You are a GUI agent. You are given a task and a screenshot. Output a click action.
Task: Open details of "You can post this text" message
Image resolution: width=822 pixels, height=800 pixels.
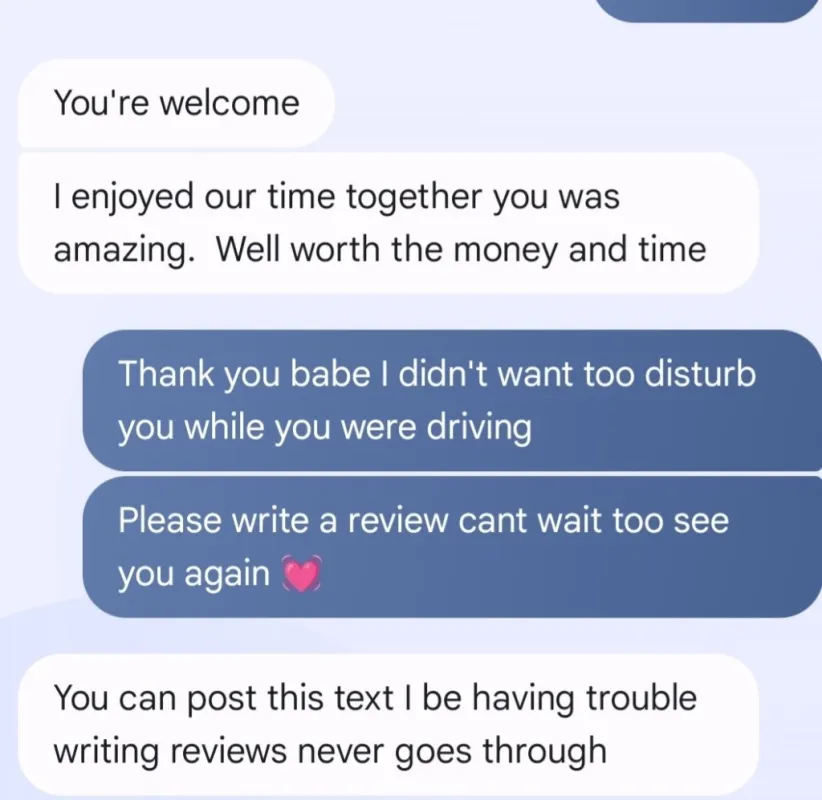pos(388,725)
